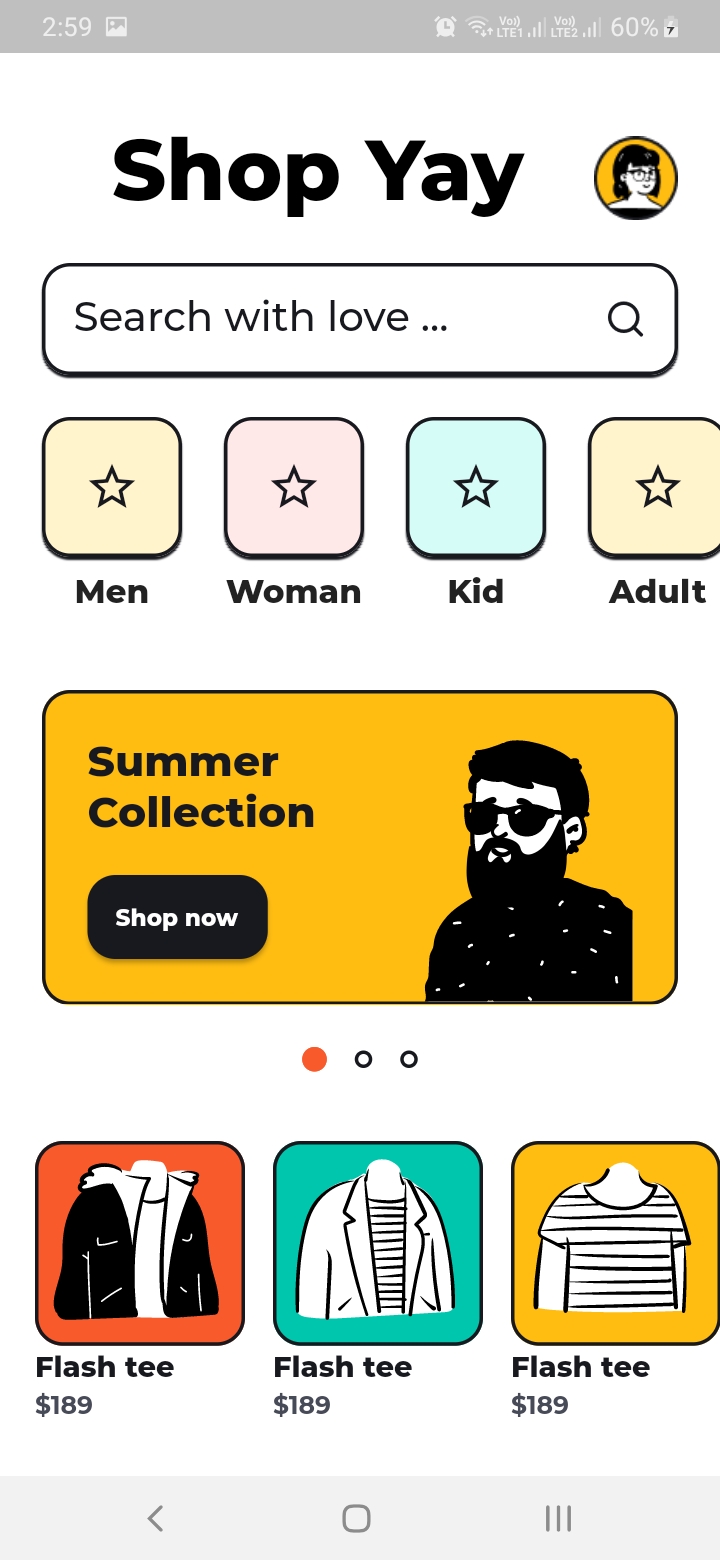Go back with system back button
720x1560 pixels.
[155, 1519]
